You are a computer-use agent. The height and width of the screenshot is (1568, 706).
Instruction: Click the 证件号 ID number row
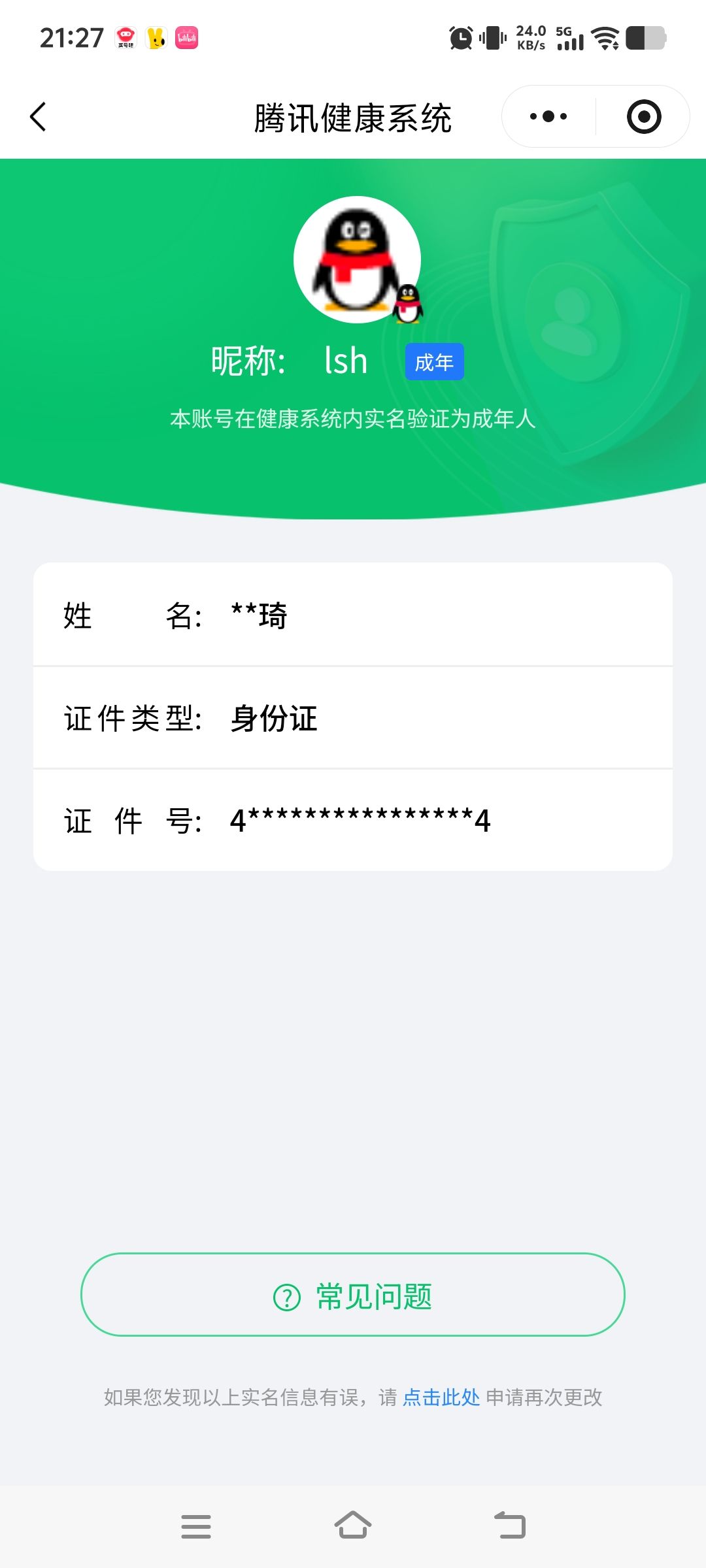[353, 821]
